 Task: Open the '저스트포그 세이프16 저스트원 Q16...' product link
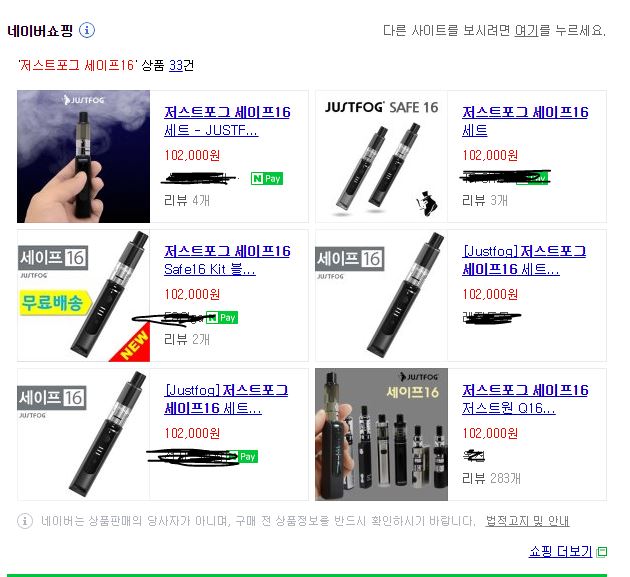tap(525, 399)
